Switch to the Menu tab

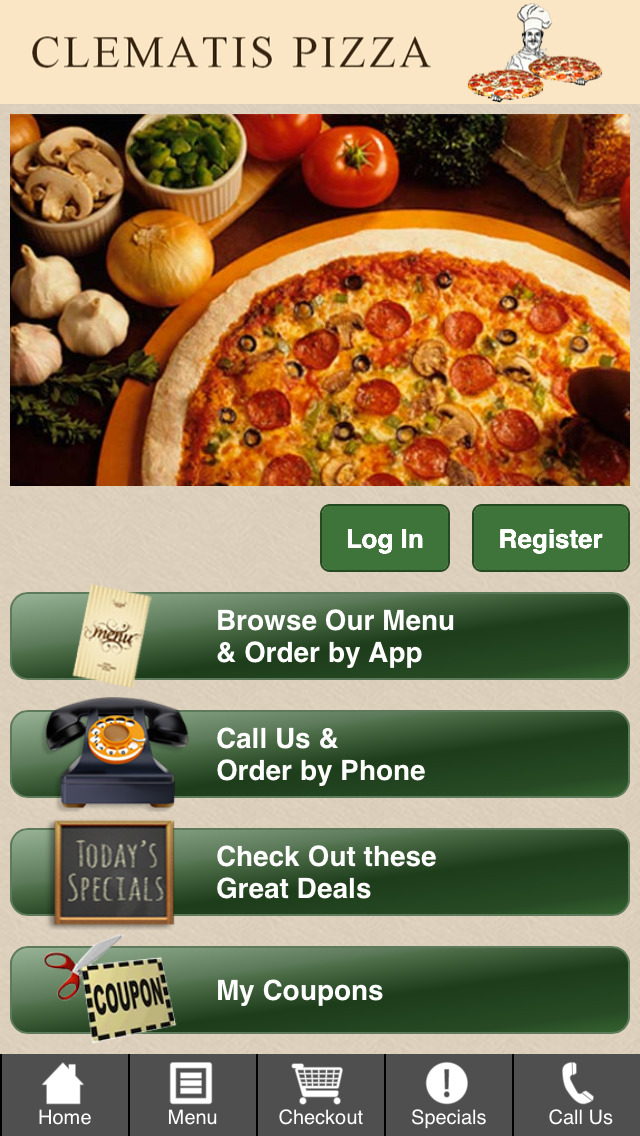point(192,1096)
